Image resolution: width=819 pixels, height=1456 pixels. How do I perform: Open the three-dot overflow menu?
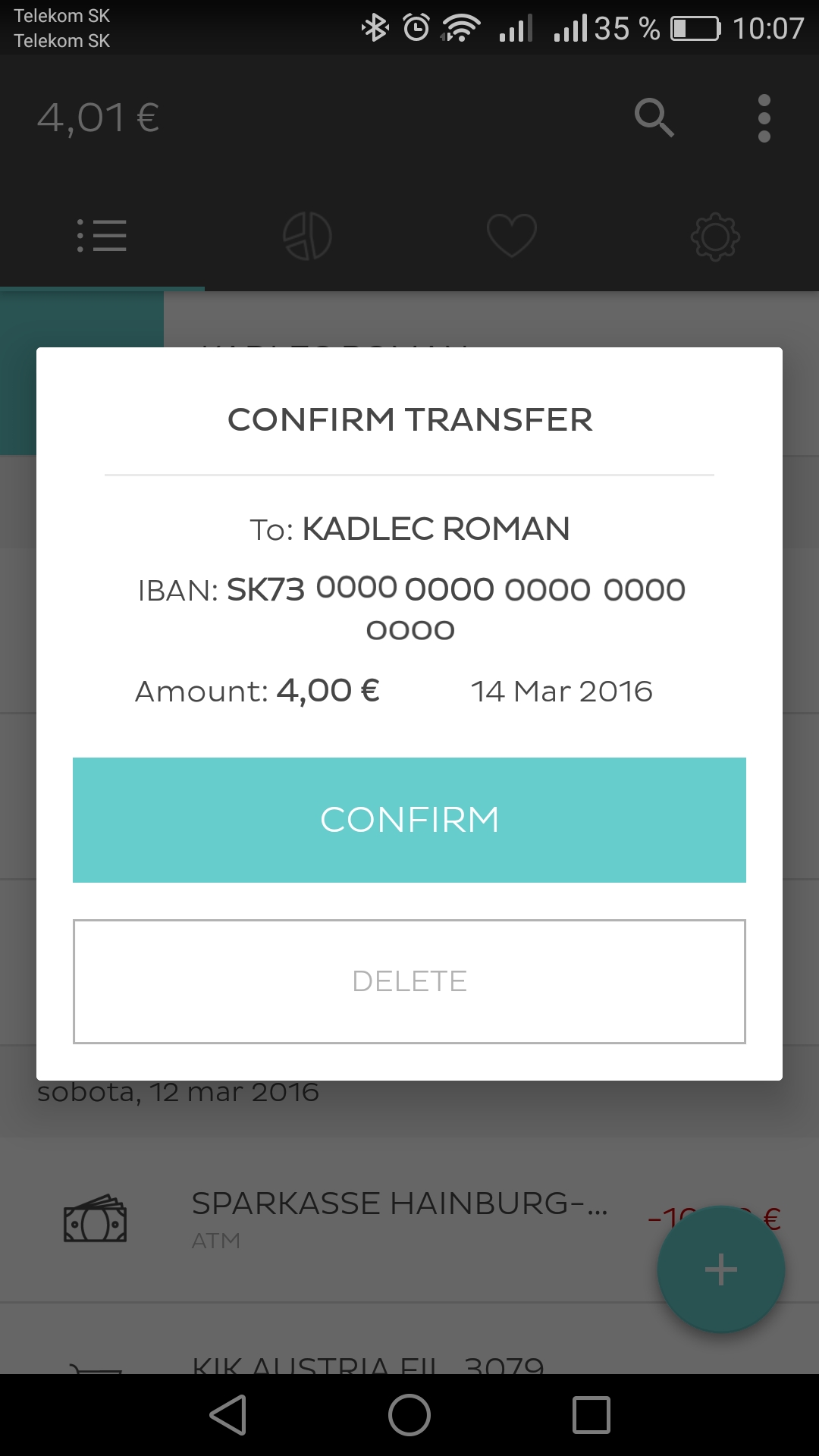point(764,118)
